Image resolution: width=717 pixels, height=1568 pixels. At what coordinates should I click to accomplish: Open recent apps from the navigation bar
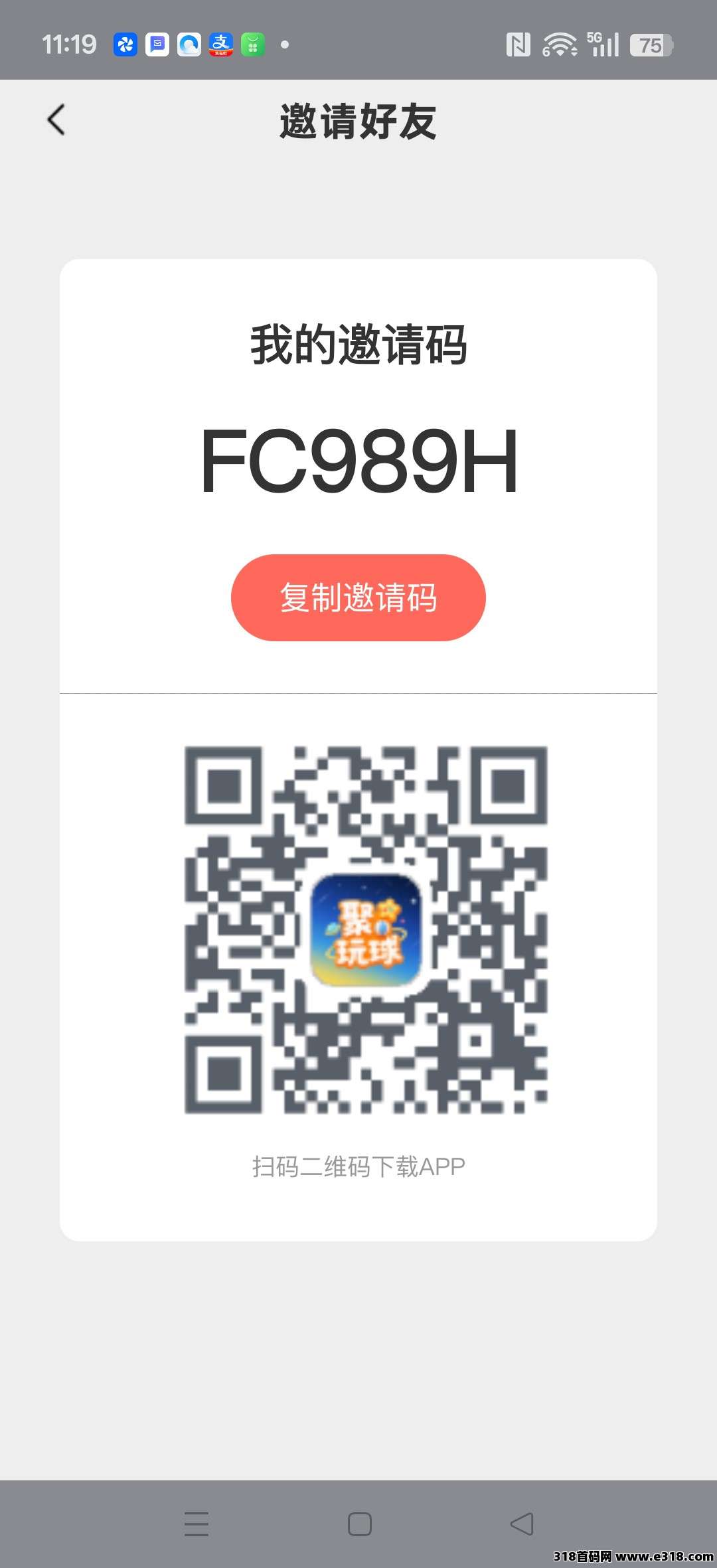(x=197, y=1524)
